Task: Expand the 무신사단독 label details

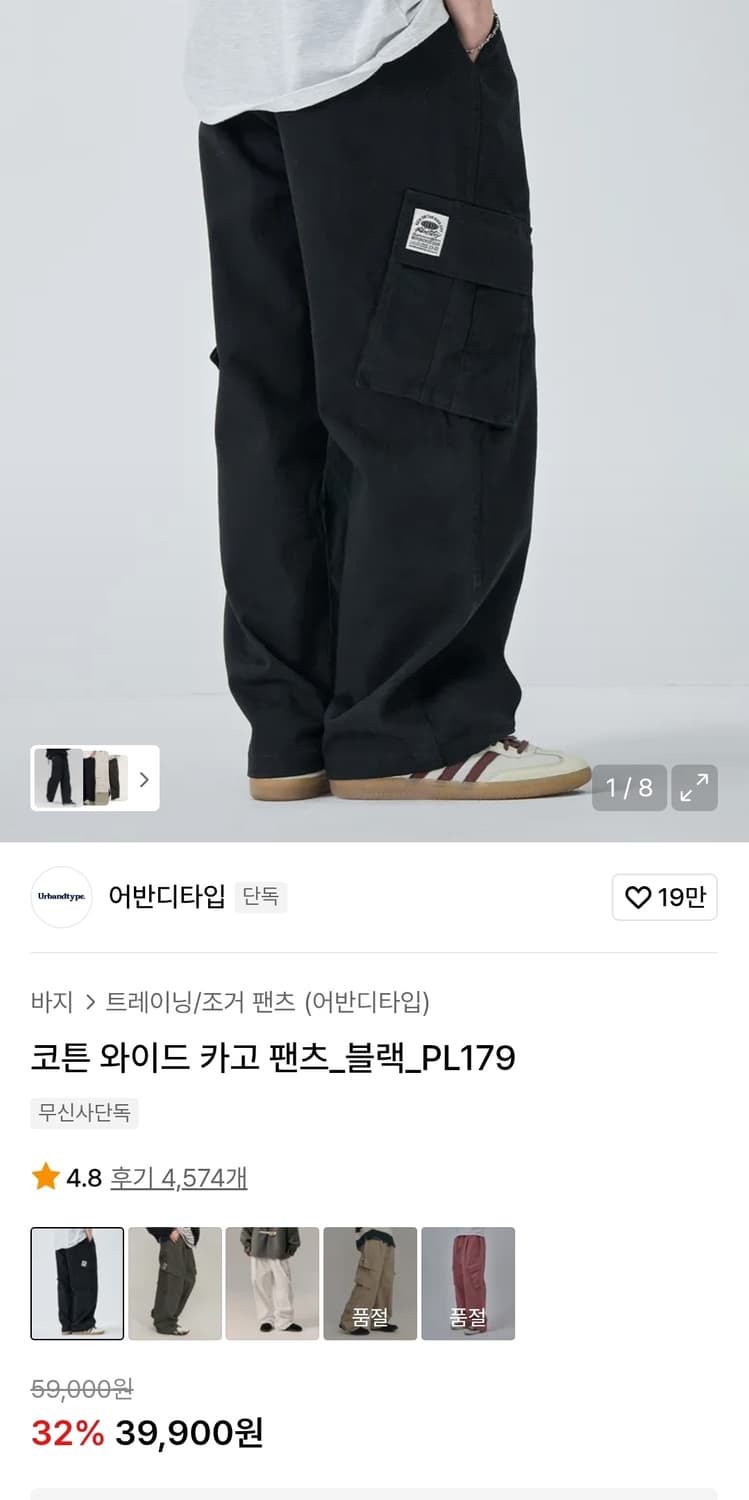Action: 85,1114
